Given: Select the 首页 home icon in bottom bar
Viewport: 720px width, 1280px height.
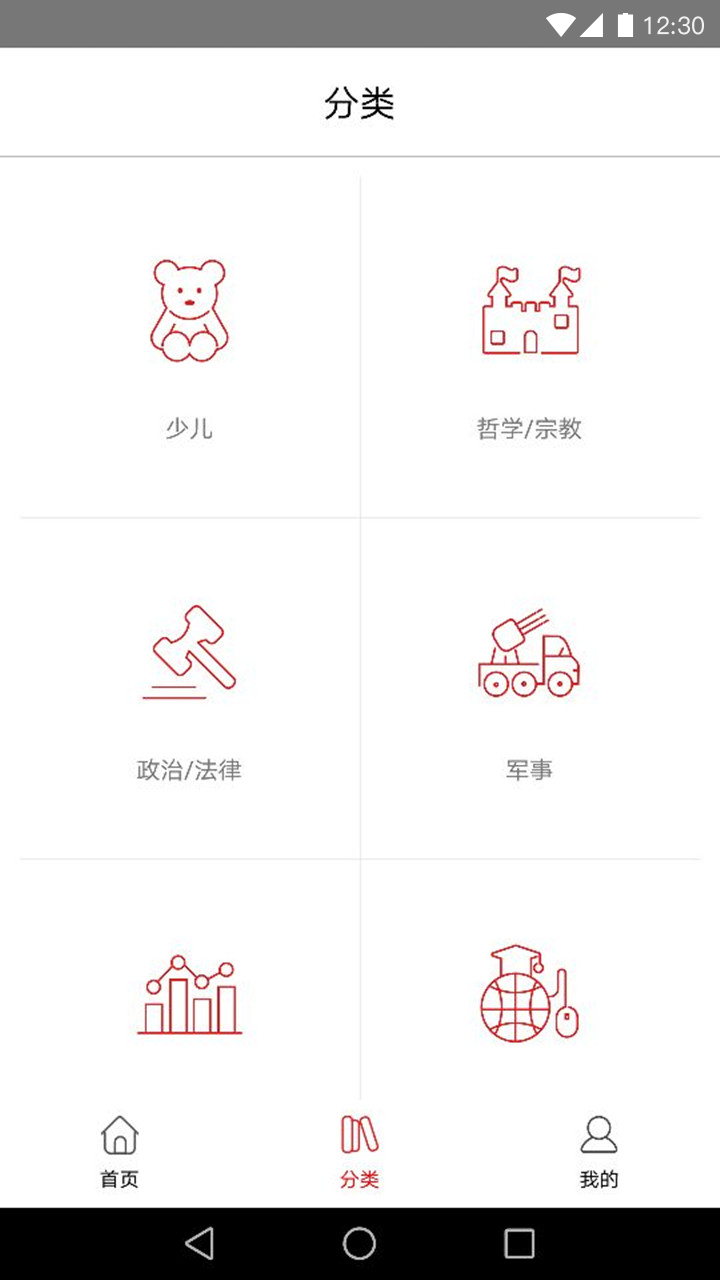Looking at the screenshot, I should pyautogui.click(x=119, y=1135).
